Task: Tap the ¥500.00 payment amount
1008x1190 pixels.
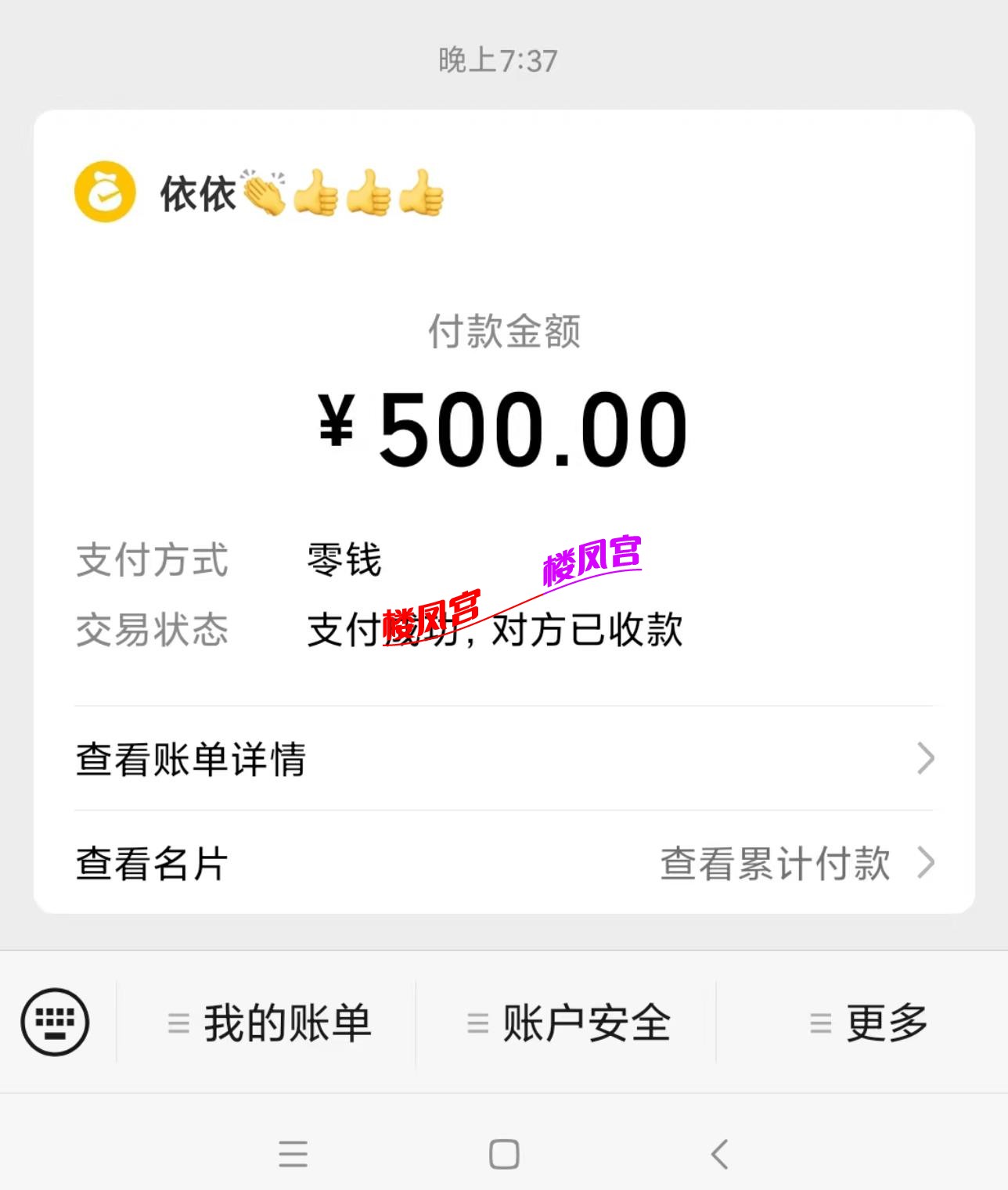Action: tap(504, 426)
